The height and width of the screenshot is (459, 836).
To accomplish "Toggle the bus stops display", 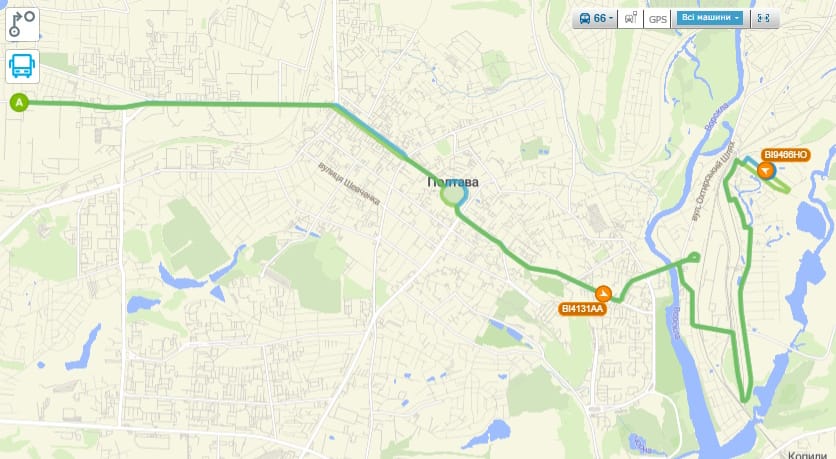I will click(x=630, y=18).
